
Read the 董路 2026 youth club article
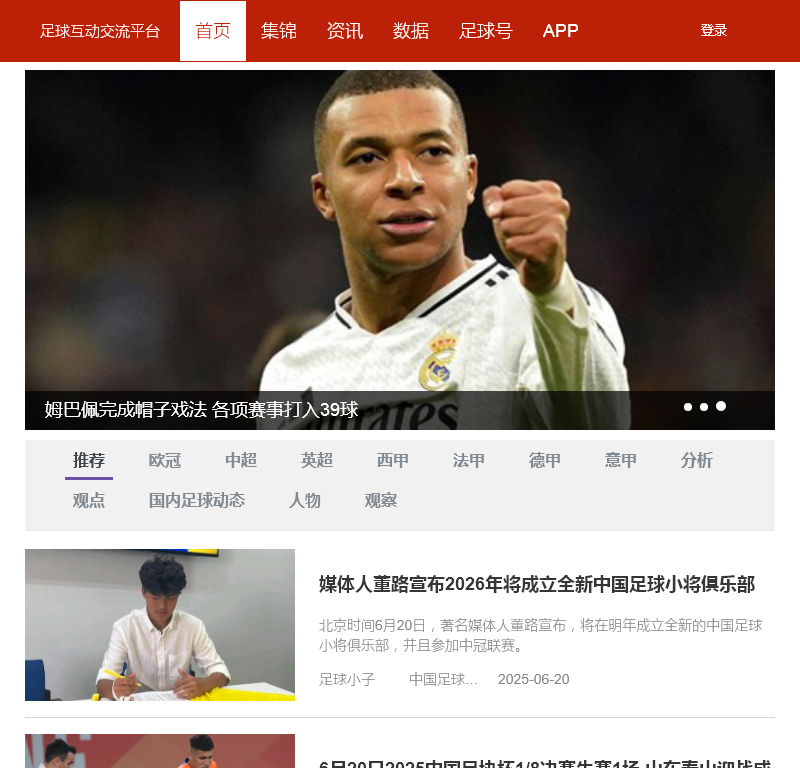[536, 585]
